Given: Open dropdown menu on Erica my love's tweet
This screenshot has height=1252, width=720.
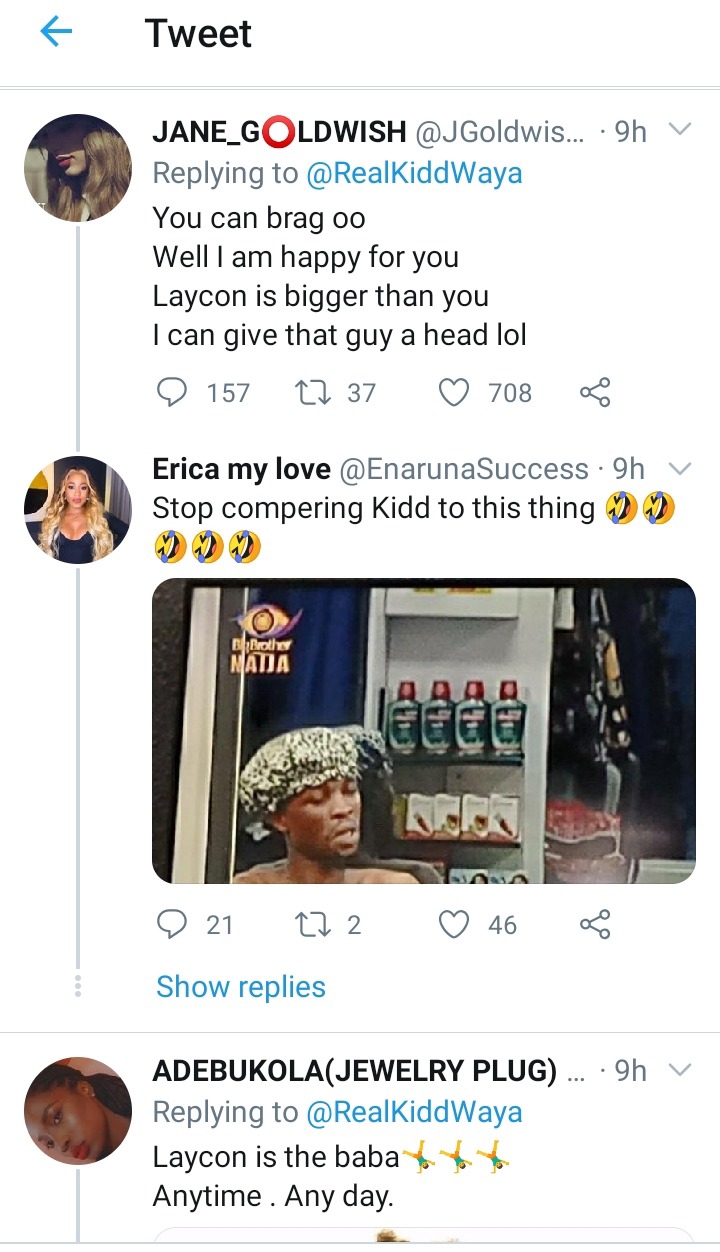Looking at the screenshot, I should coord(680,467).
